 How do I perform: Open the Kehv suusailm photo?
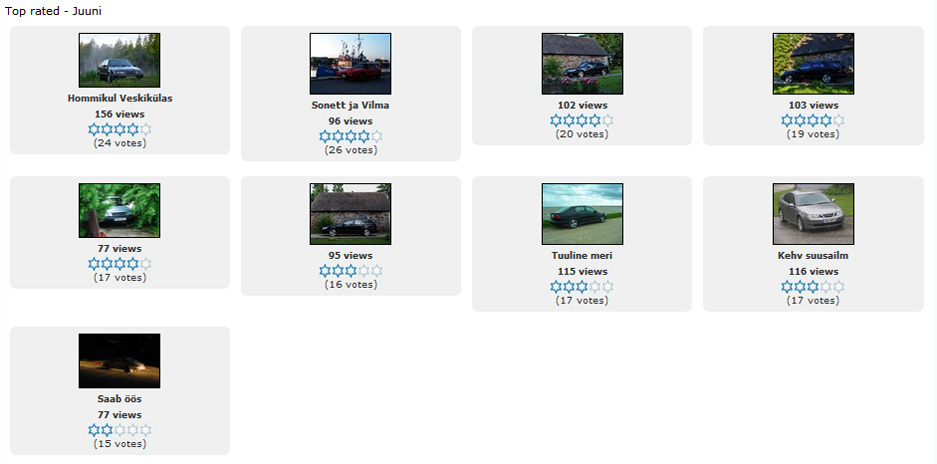pyautogui.click(x=813, y=213)
